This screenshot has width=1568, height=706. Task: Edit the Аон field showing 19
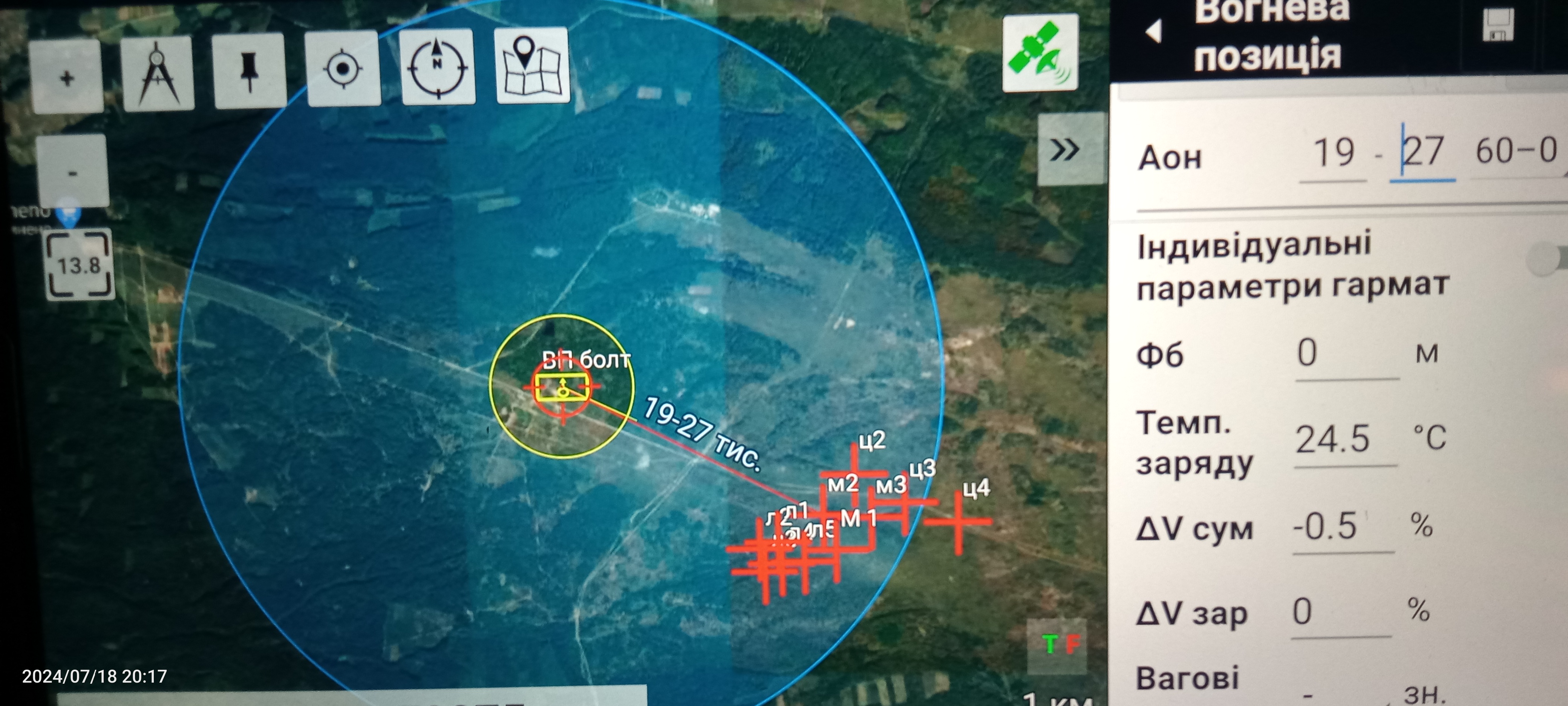point(1333,153)
